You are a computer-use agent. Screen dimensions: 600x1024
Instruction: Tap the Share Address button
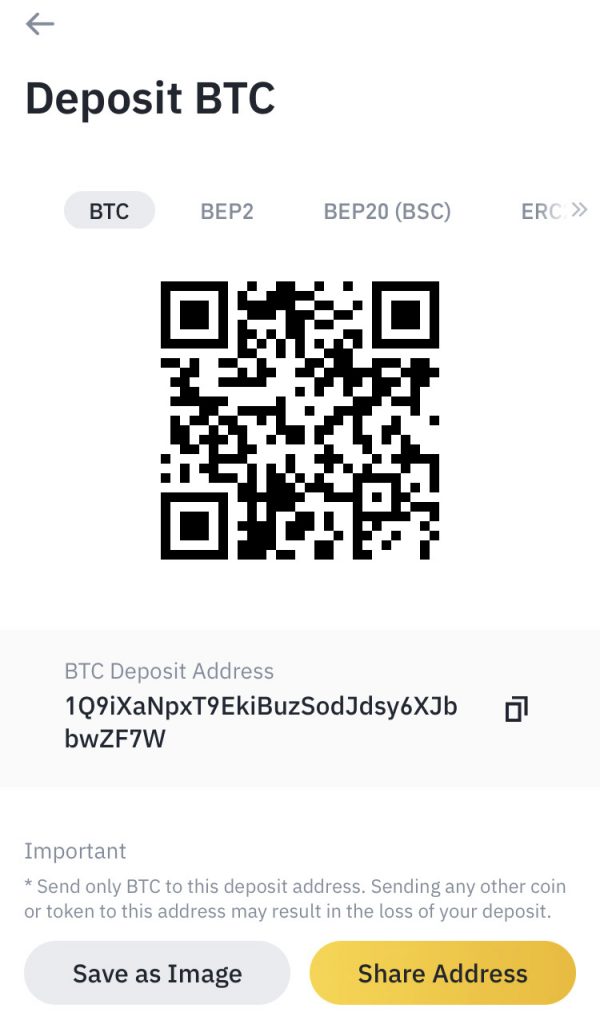tap(443, 973)
